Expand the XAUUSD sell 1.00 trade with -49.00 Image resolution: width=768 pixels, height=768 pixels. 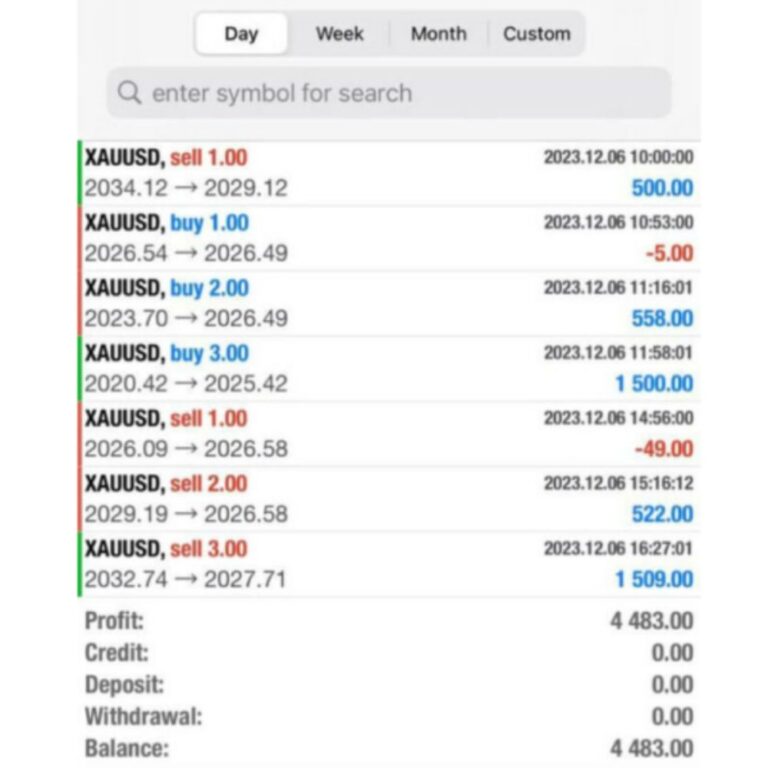tap(388, 433)
